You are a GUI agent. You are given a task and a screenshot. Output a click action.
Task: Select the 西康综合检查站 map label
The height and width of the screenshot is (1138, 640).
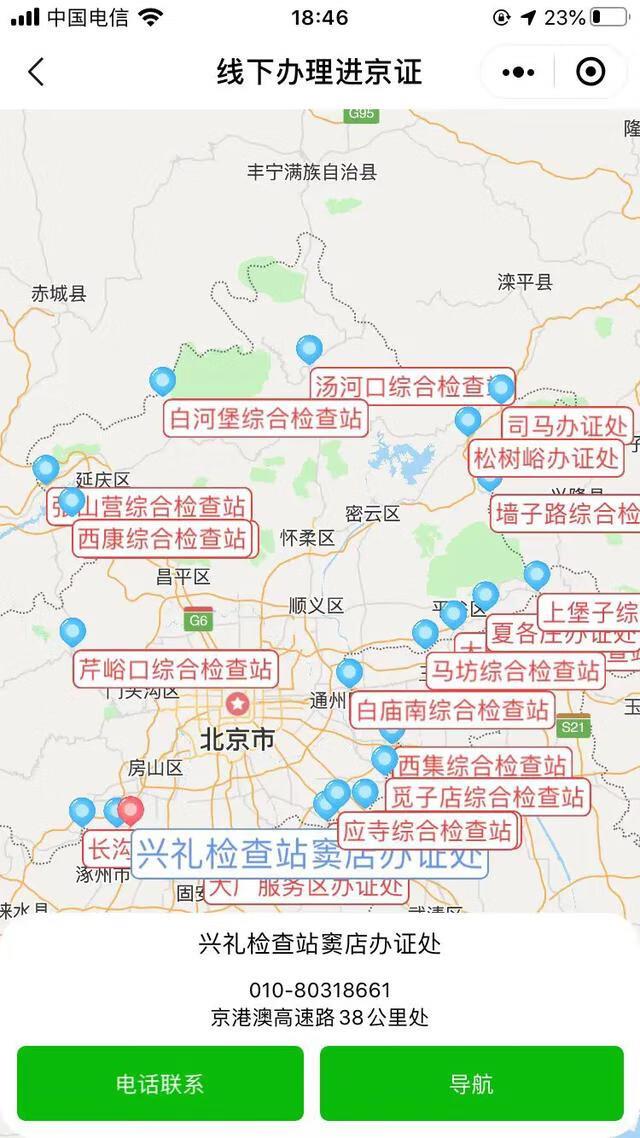click(x=162, y=539)
